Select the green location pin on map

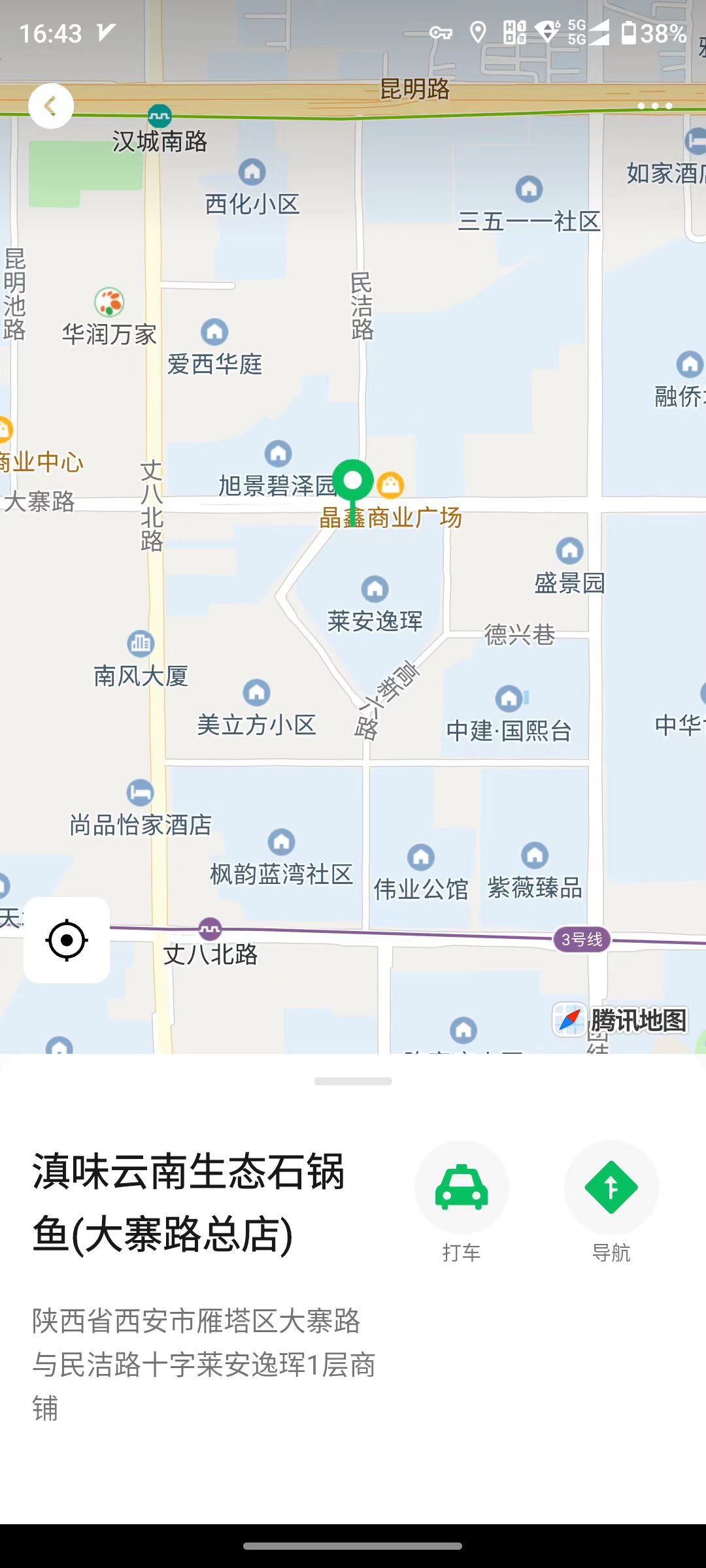pyautogui.click(x=352, y=483)
